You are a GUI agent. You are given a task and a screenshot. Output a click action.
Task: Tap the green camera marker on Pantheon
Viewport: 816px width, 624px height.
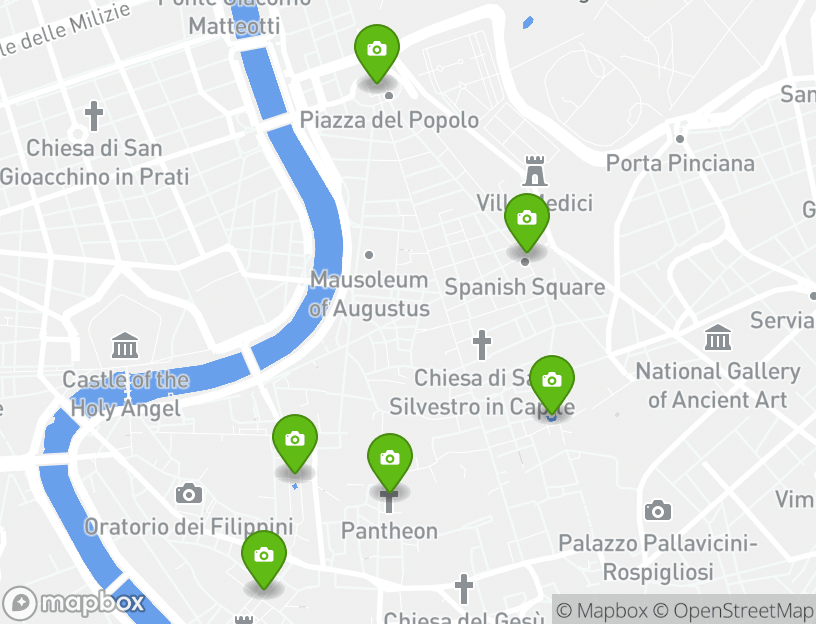click(390, 459)
